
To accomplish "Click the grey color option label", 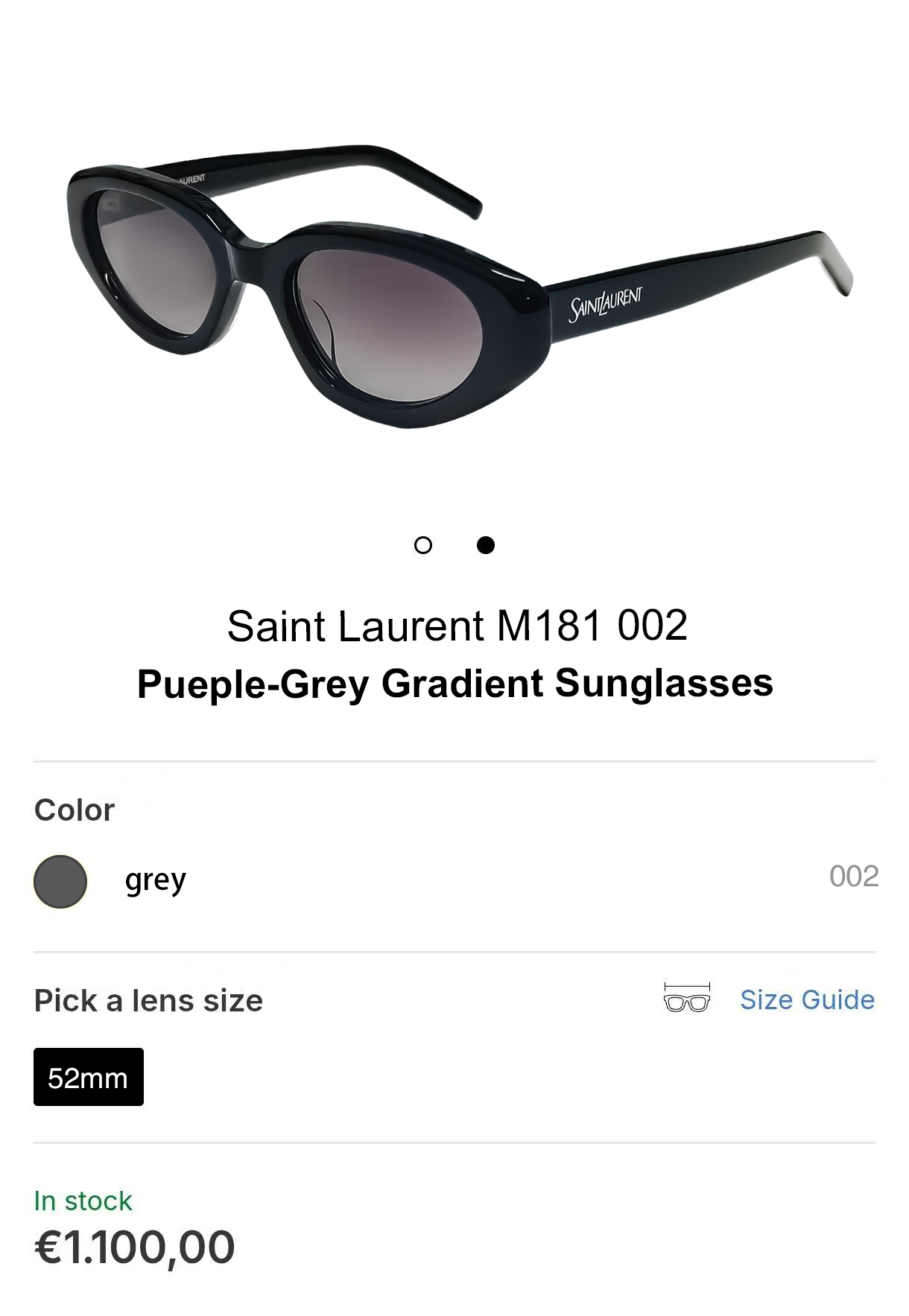I will [x=155, y=880].
